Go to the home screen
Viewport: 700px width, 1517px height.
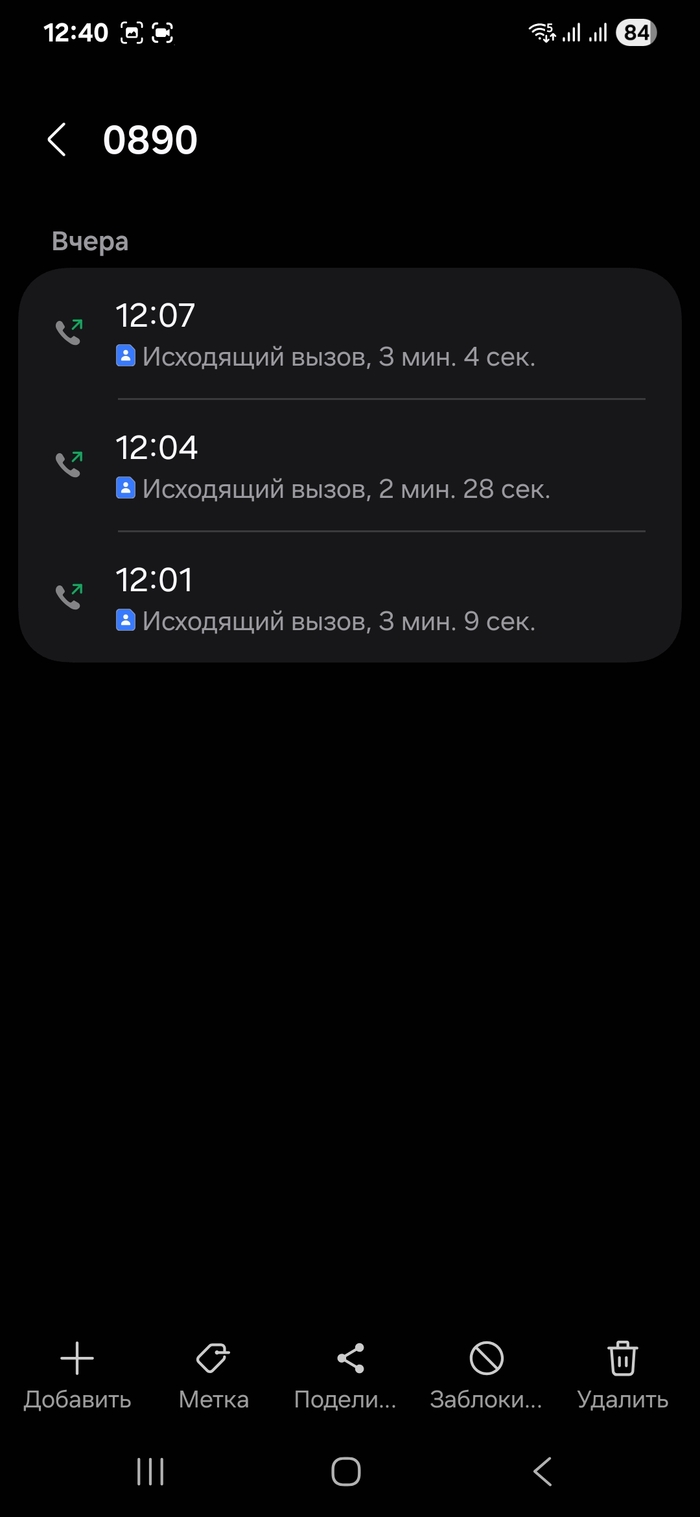point(346,1471)
